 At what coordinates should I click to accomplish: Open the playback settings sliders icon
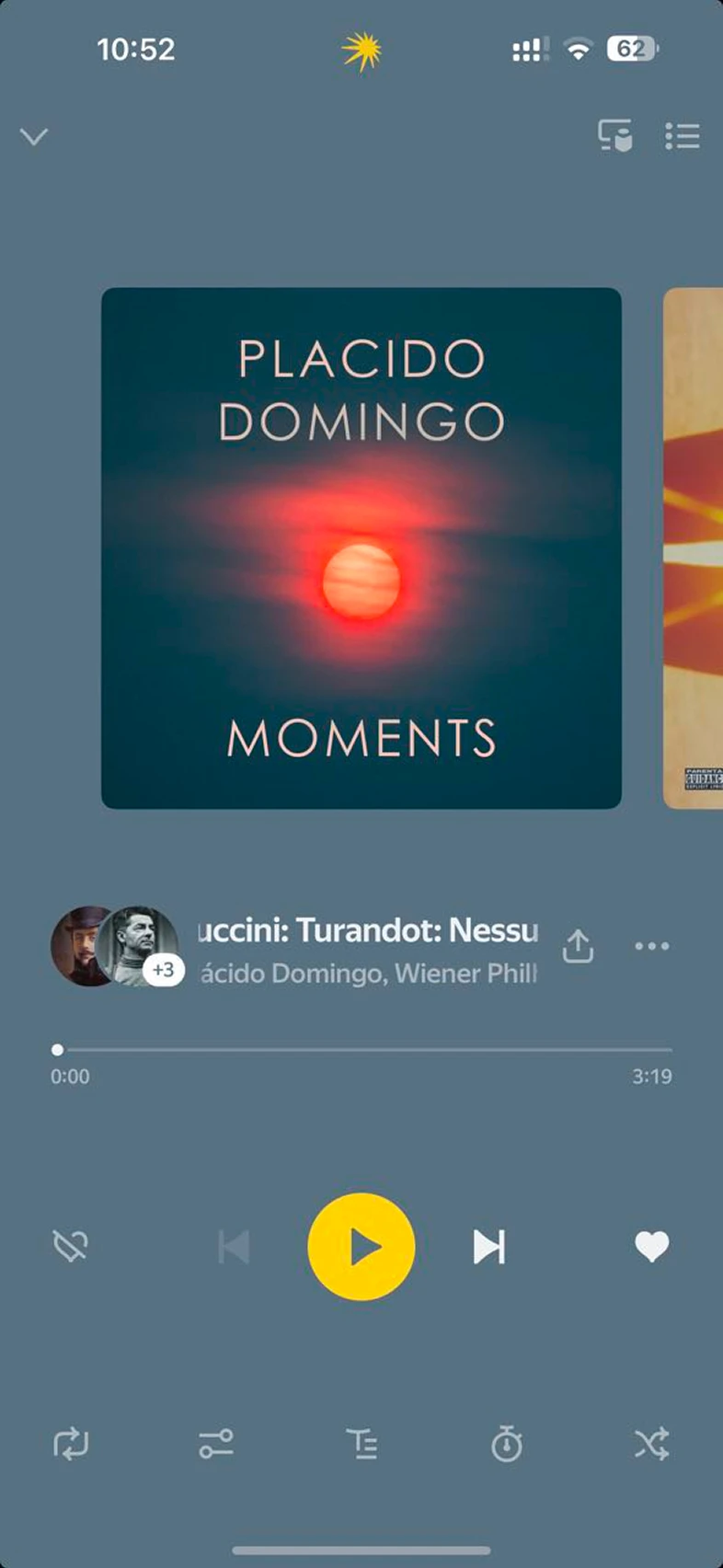coord(216,1444)
